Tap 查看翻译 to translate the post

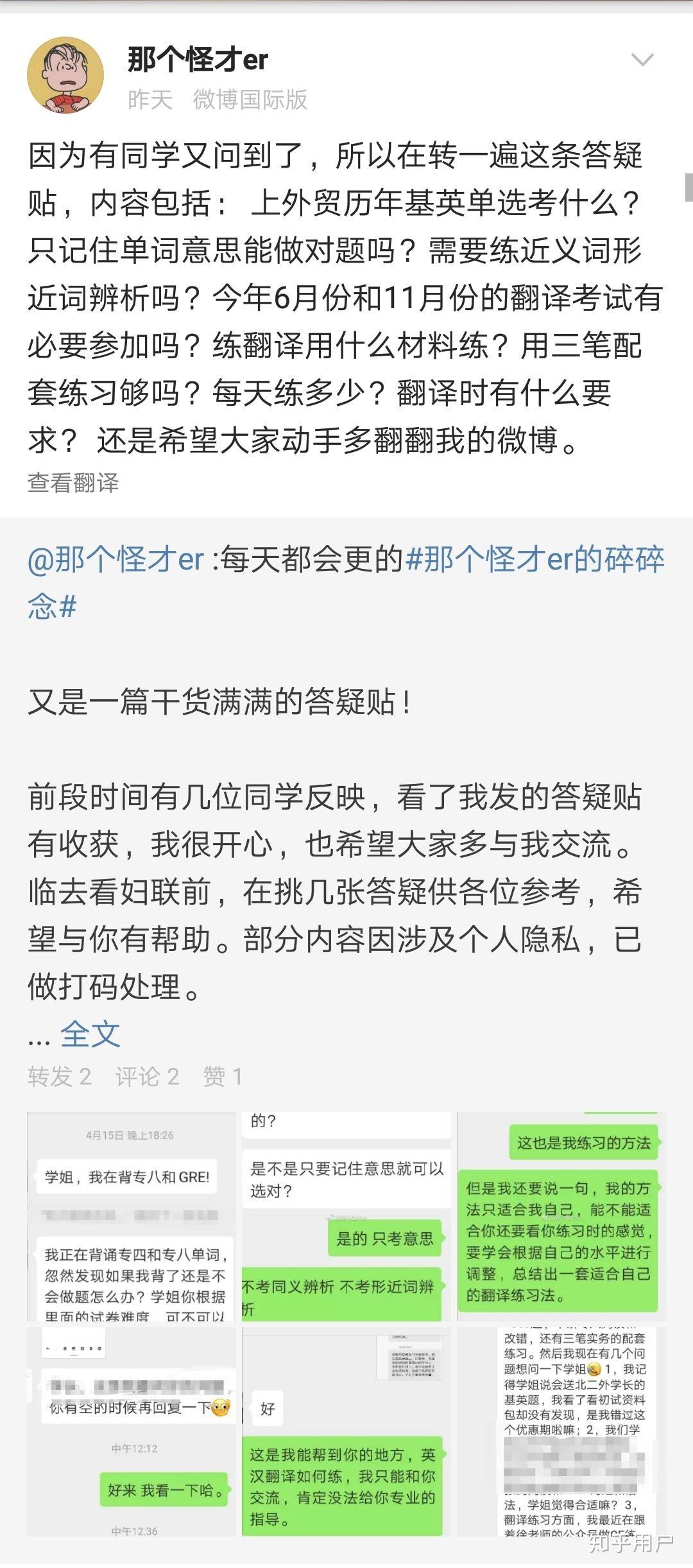(x=73, y=482)
